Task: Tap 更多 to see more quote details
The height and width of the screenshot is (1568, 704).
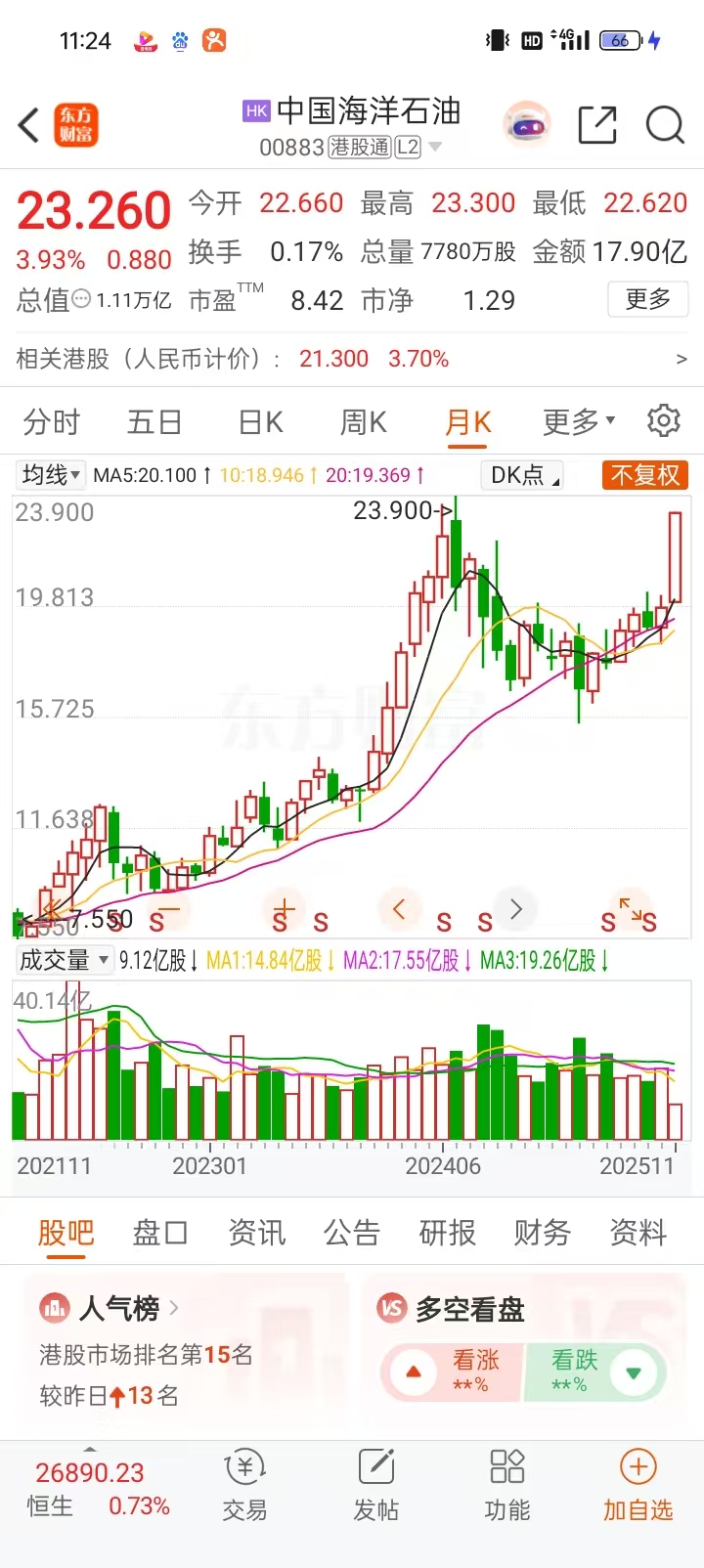Action: (x=647, y=300)
